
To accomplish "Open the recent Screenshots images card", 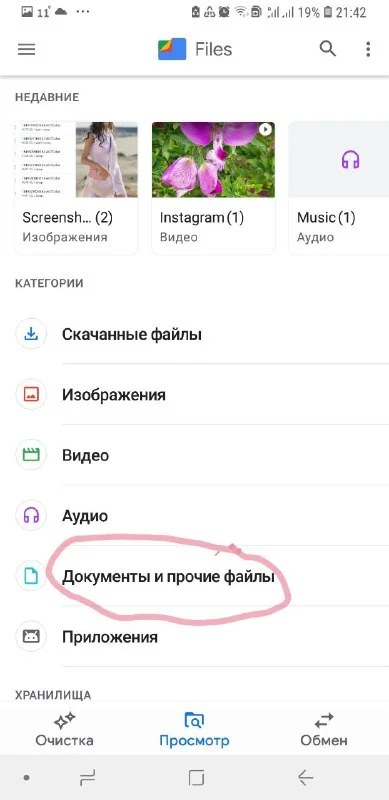I will [x=76, y=187].
